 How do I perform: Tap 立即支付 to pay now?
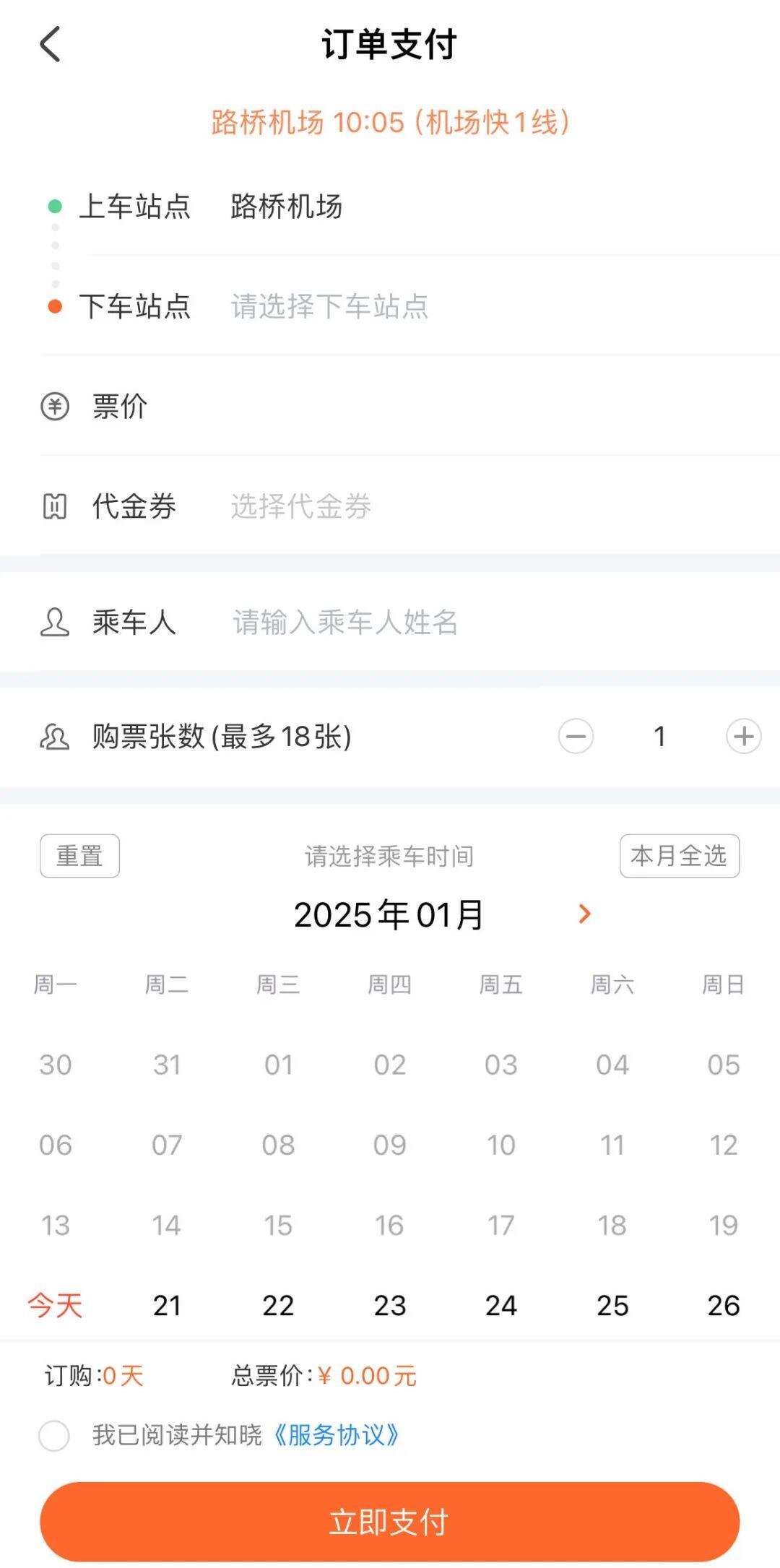[390, 1522]
